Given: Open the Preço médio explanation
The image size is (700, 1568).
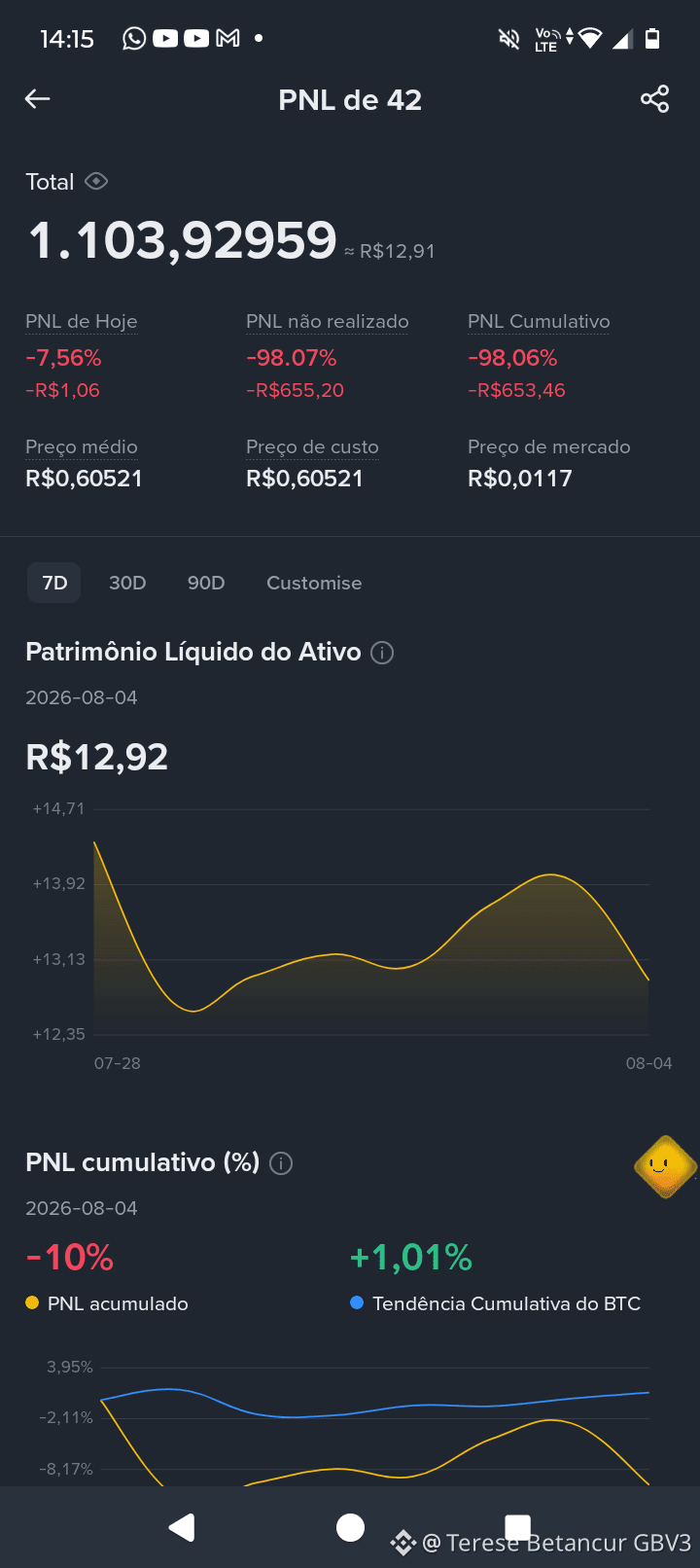Looking at the screenshot, I should (82, 447).
